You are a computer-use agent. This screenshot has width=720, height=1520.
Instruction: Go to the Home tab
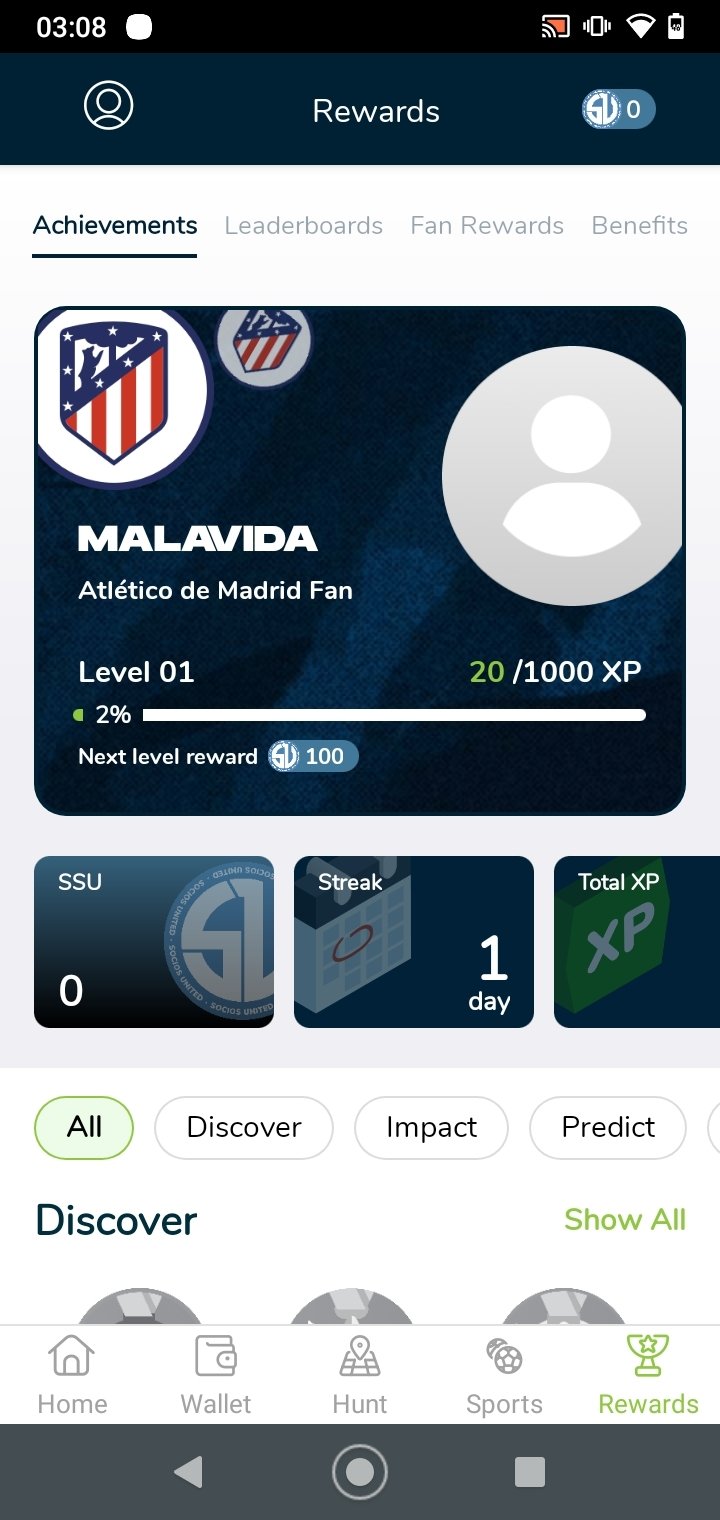72,1375
